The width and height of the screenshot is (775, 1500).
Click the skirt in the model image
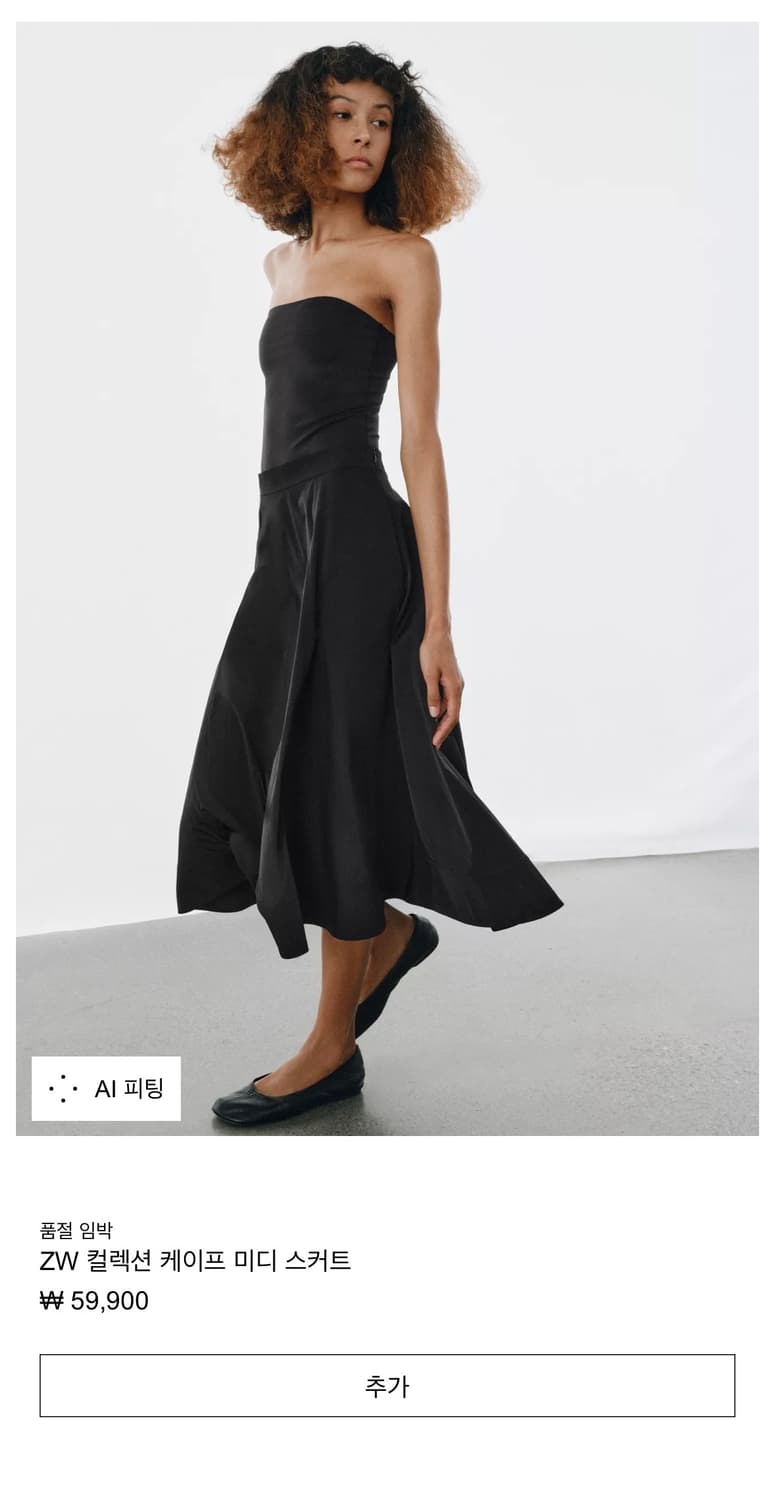(360, 700)
